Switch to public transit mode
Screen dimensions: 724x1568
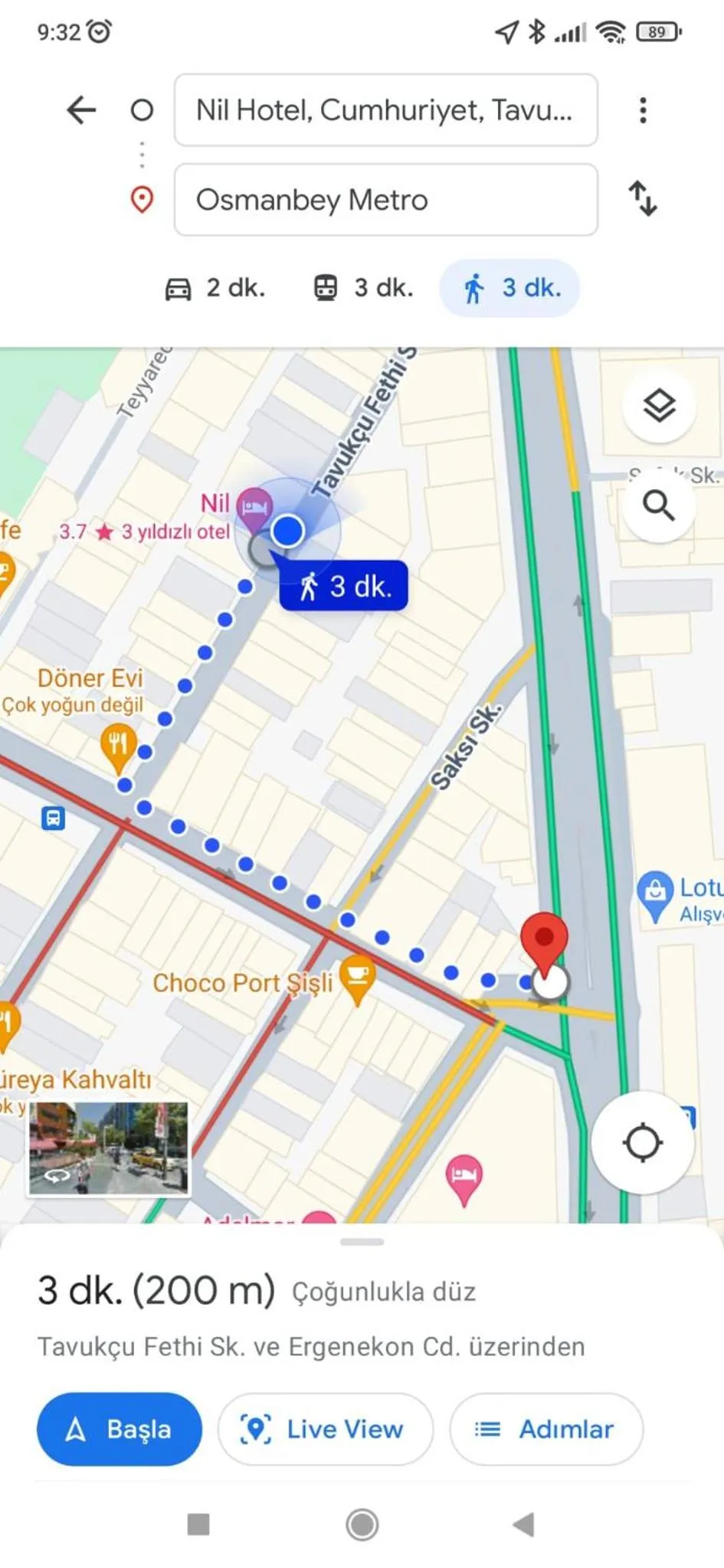click(x=364, y=289)
